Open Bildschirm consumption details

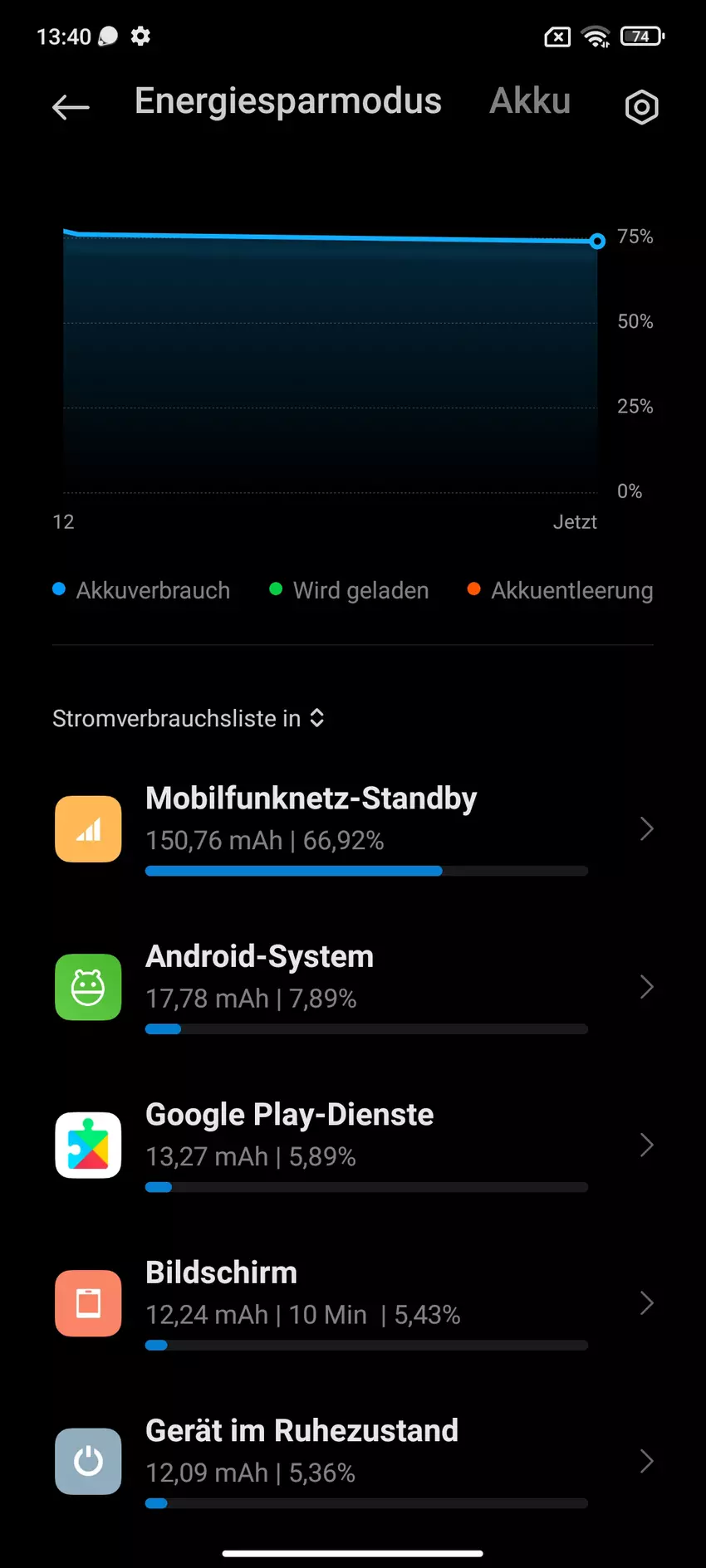tap(353, 1303)
